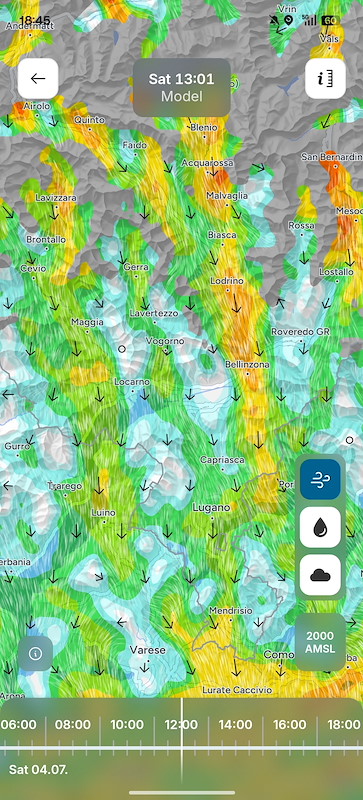Image resolution: width=363 pixels, height=800 pixels.
Task: Tap the Sat 13:01 Model selector
Action: (x=182, y=87)
